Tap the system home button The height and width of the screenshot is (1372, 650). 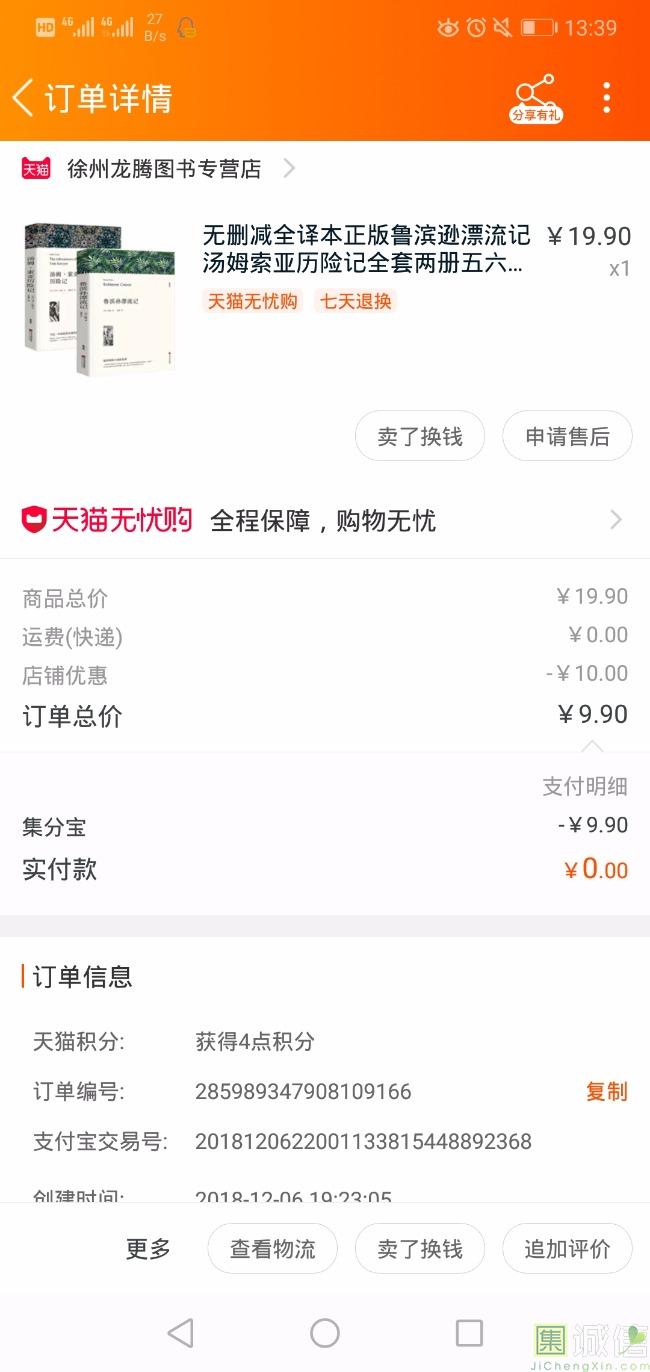(x=325, y=1333)
